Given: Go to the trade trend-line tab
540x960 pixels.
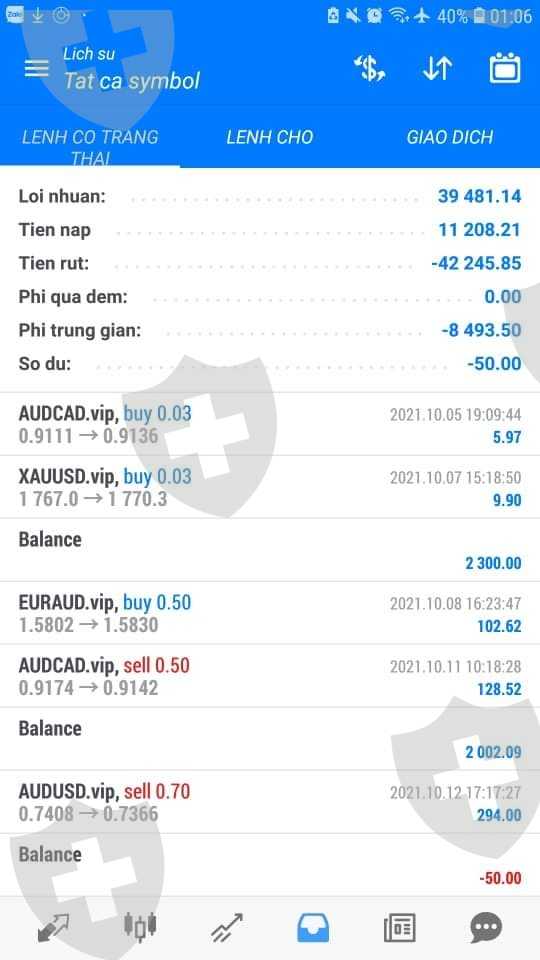Looking at the screenshot, I should point(227,928).
